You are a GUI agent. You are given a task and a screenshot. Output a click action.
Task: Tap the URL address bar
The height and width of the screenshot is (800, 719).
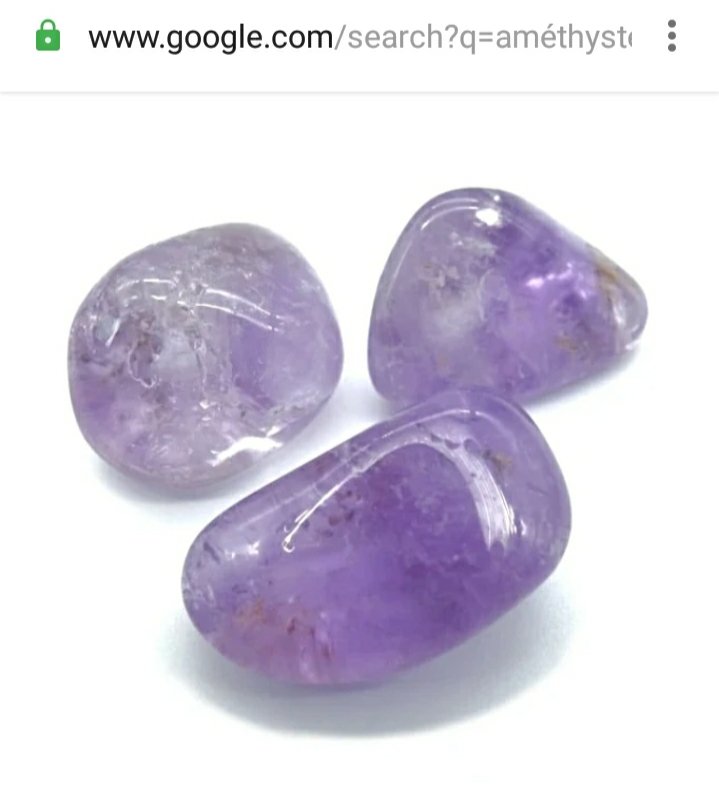tap(360, 38)
